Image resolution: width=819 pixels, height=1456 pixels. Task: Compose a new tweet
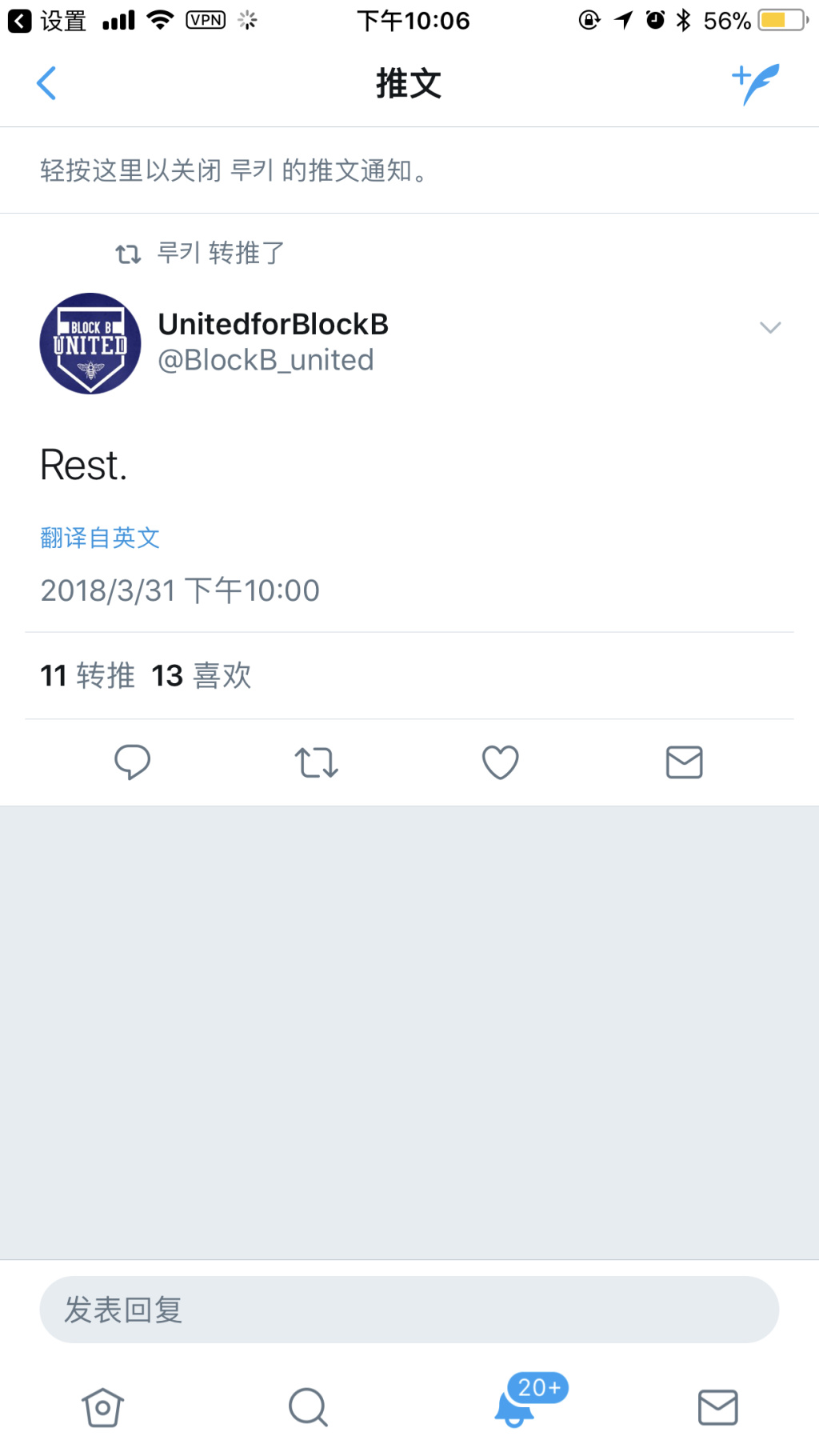pyautogui.click(x=755, y=83)
